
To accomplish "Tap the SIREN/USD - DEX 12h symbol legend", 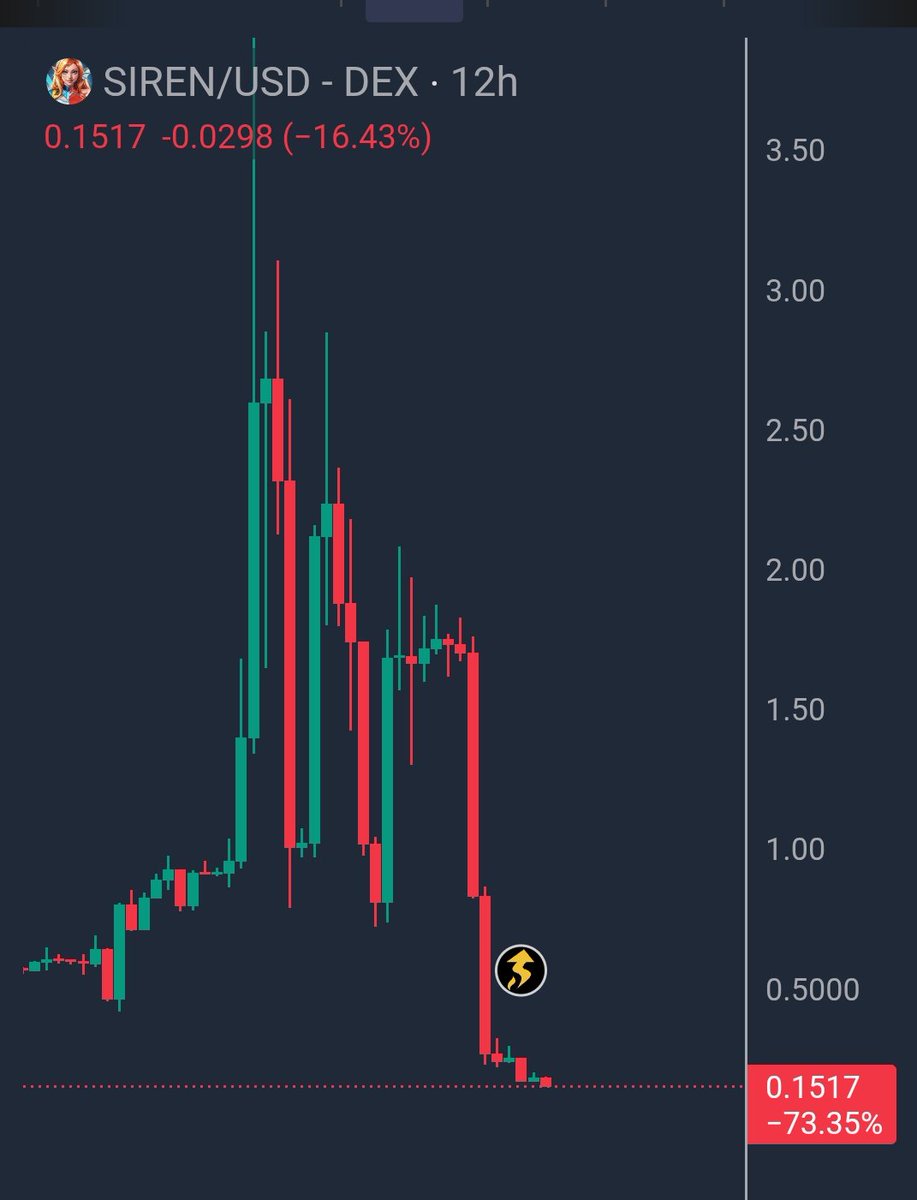I will [310, 84].
